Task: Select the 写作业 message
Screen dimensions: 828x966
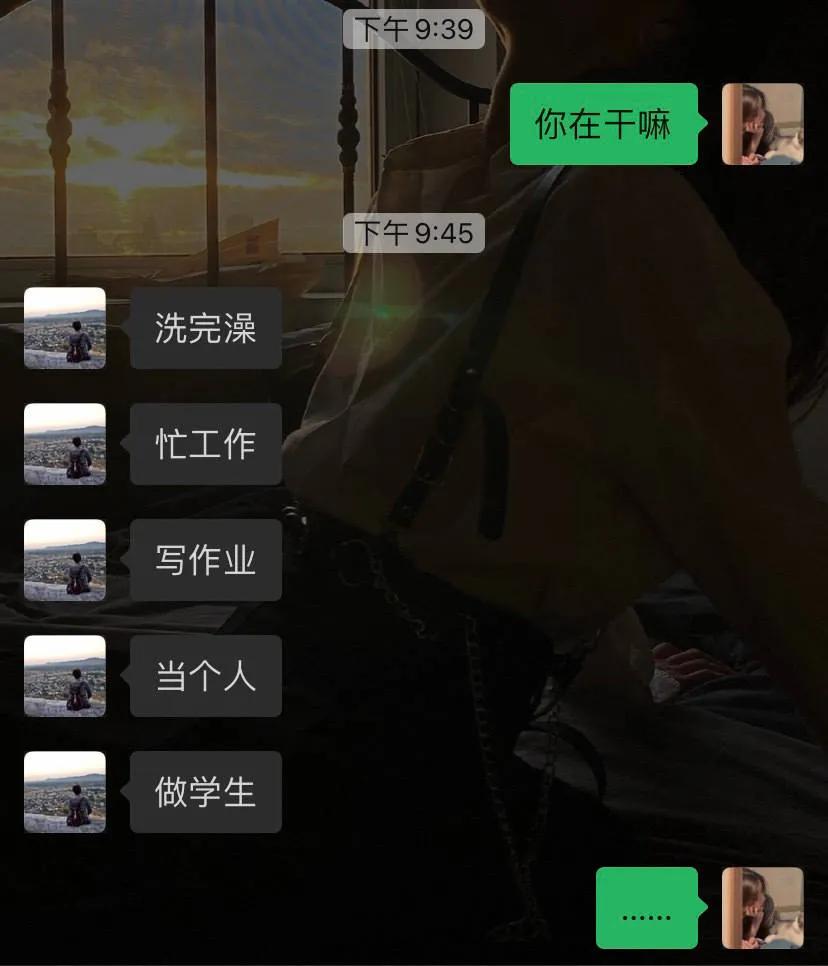Action: [x=205, y=560]
